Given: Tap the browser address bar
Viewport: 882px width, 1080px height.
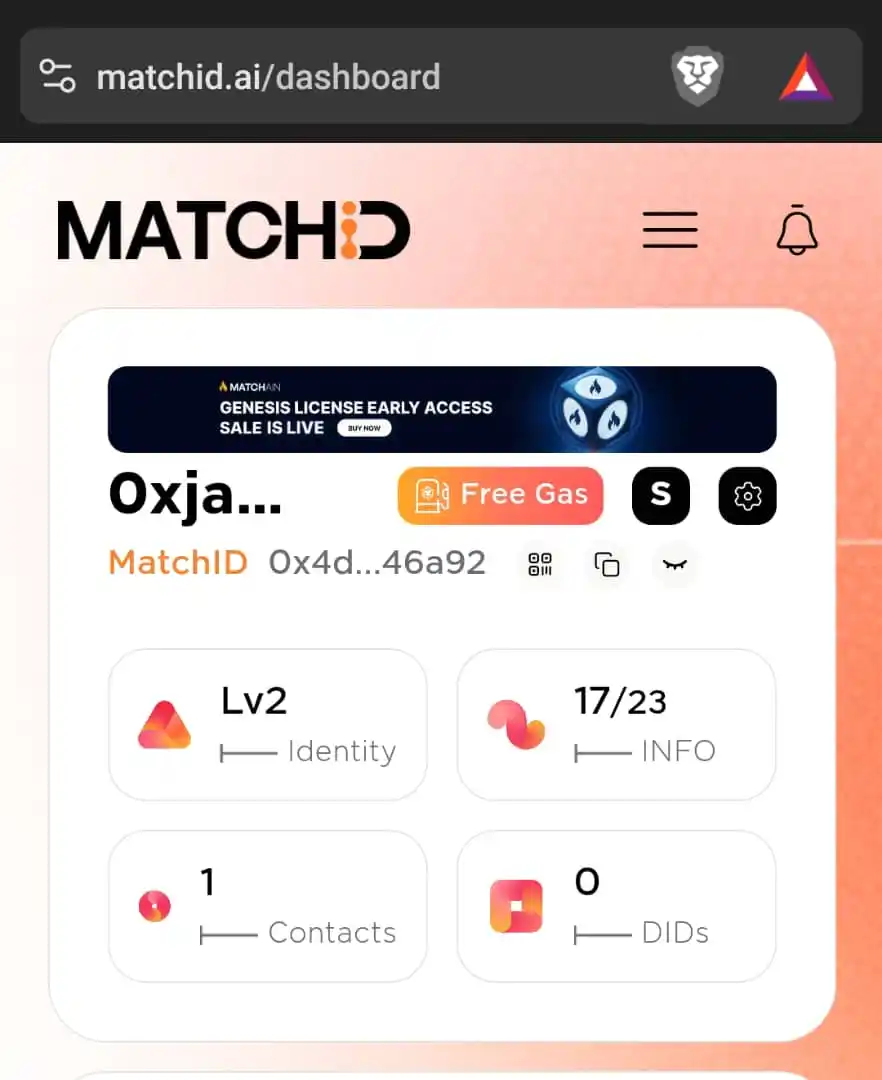Looking at the screenshot, I should click(x=300, y=77).
